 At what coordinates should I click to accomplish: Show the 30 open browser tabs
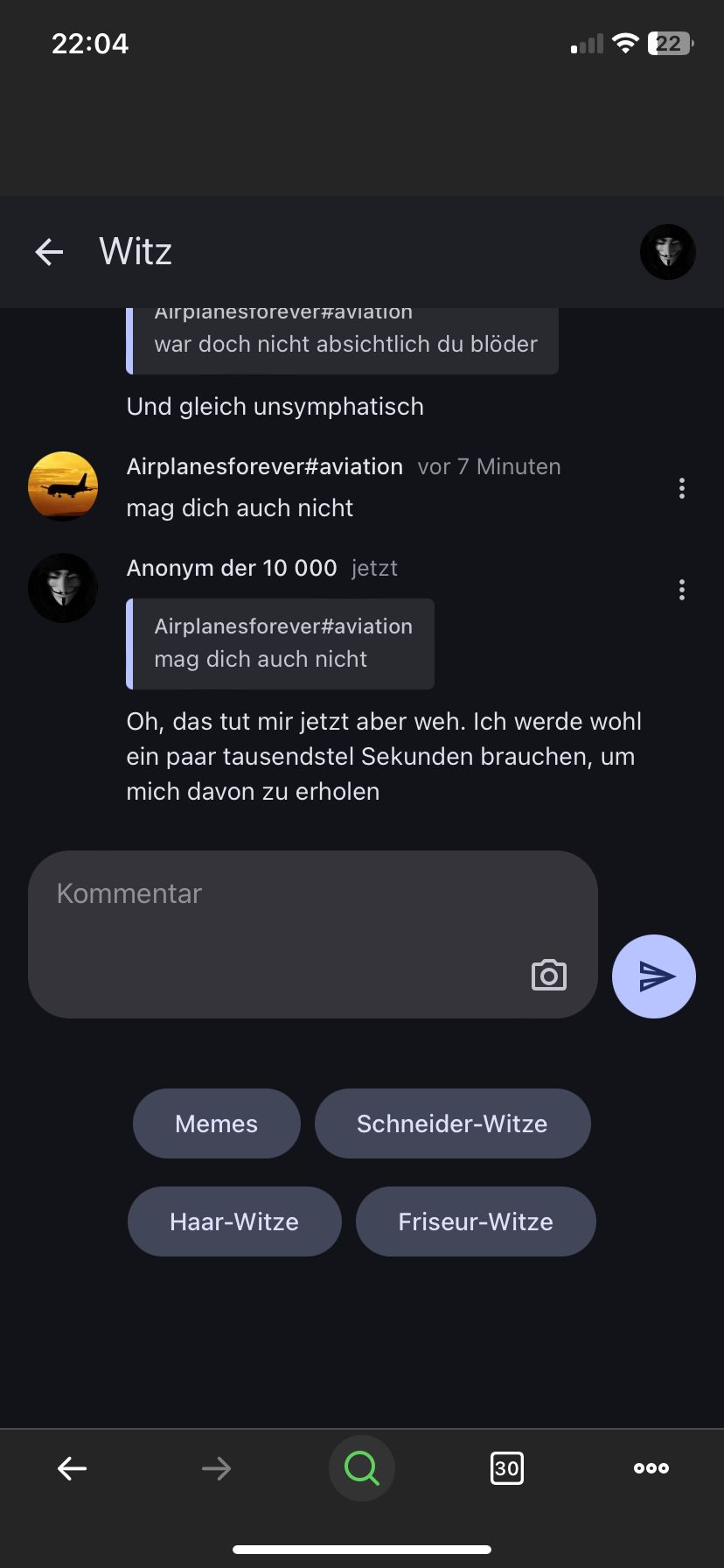click(x=507, y=1468)
